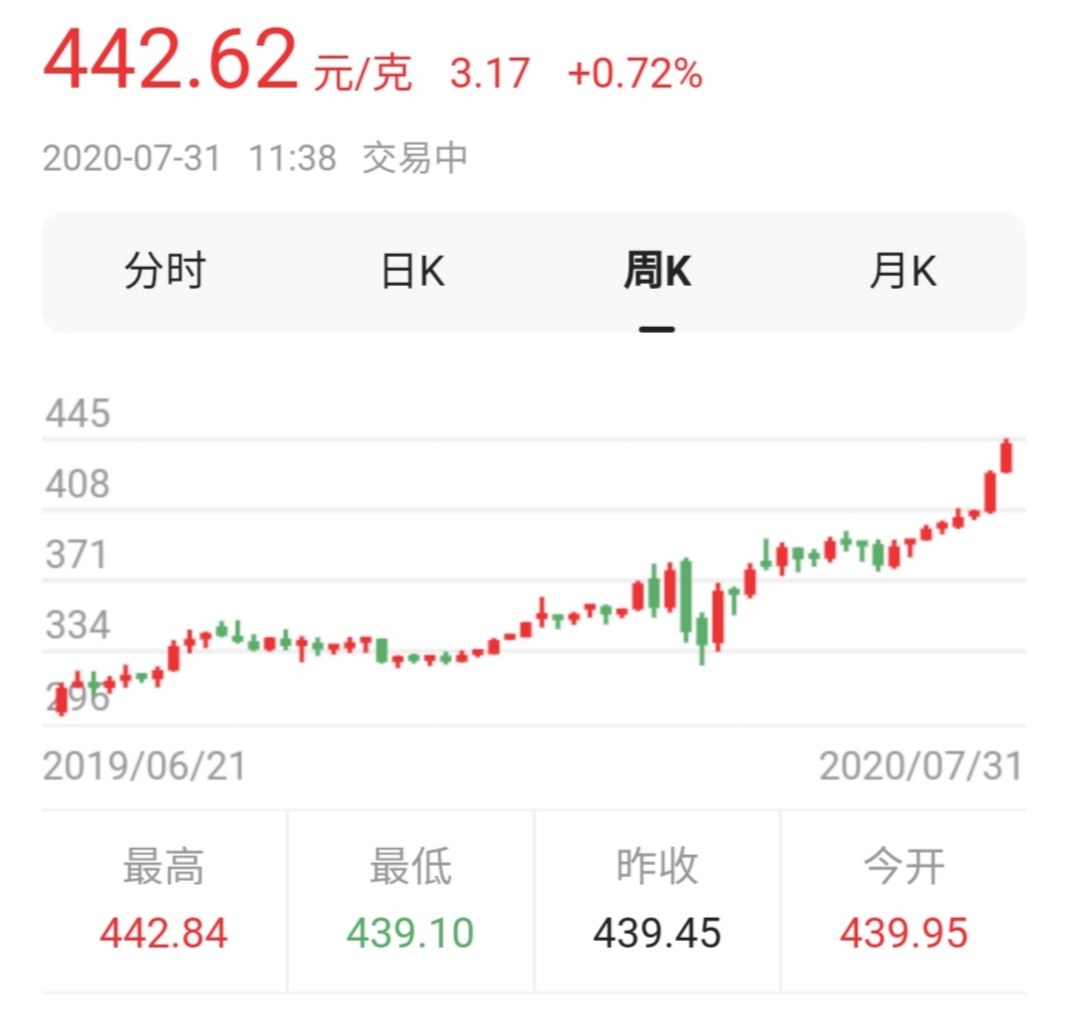This screenshot has width=1073, height=1018.
Task: Switch to the 分时 chart tab
Action: pos(165,271)
